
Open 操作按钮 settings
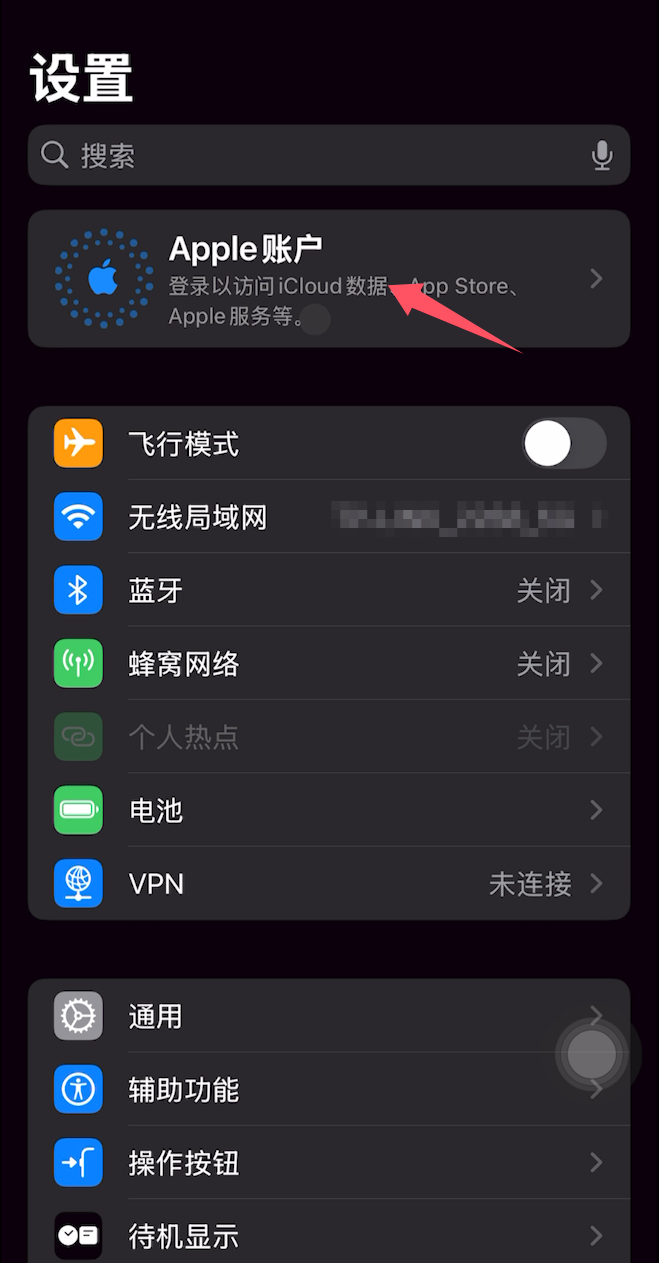pyautogui.click(x=329, y=1163)
